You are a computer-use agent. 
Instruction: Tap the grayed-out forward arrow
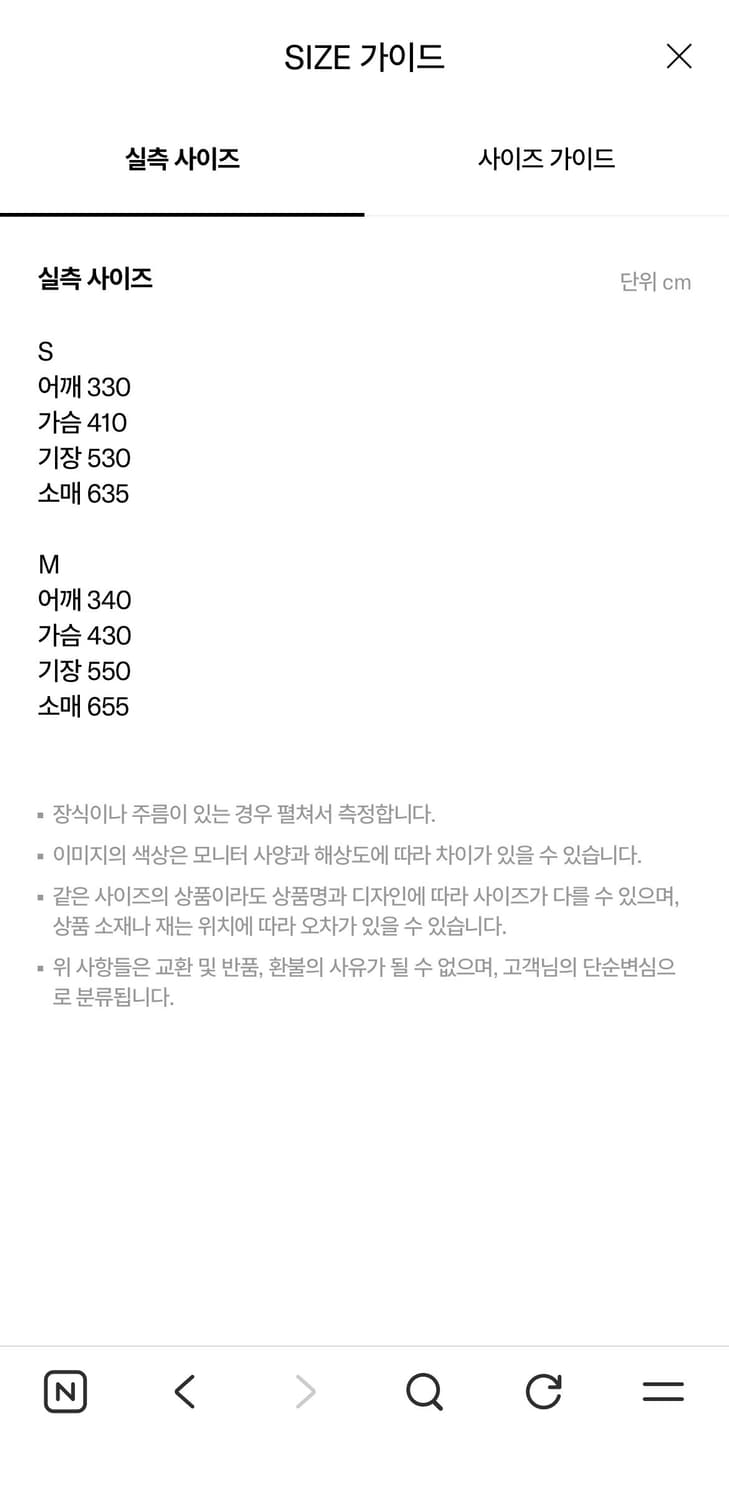[x=304, y=1391]
